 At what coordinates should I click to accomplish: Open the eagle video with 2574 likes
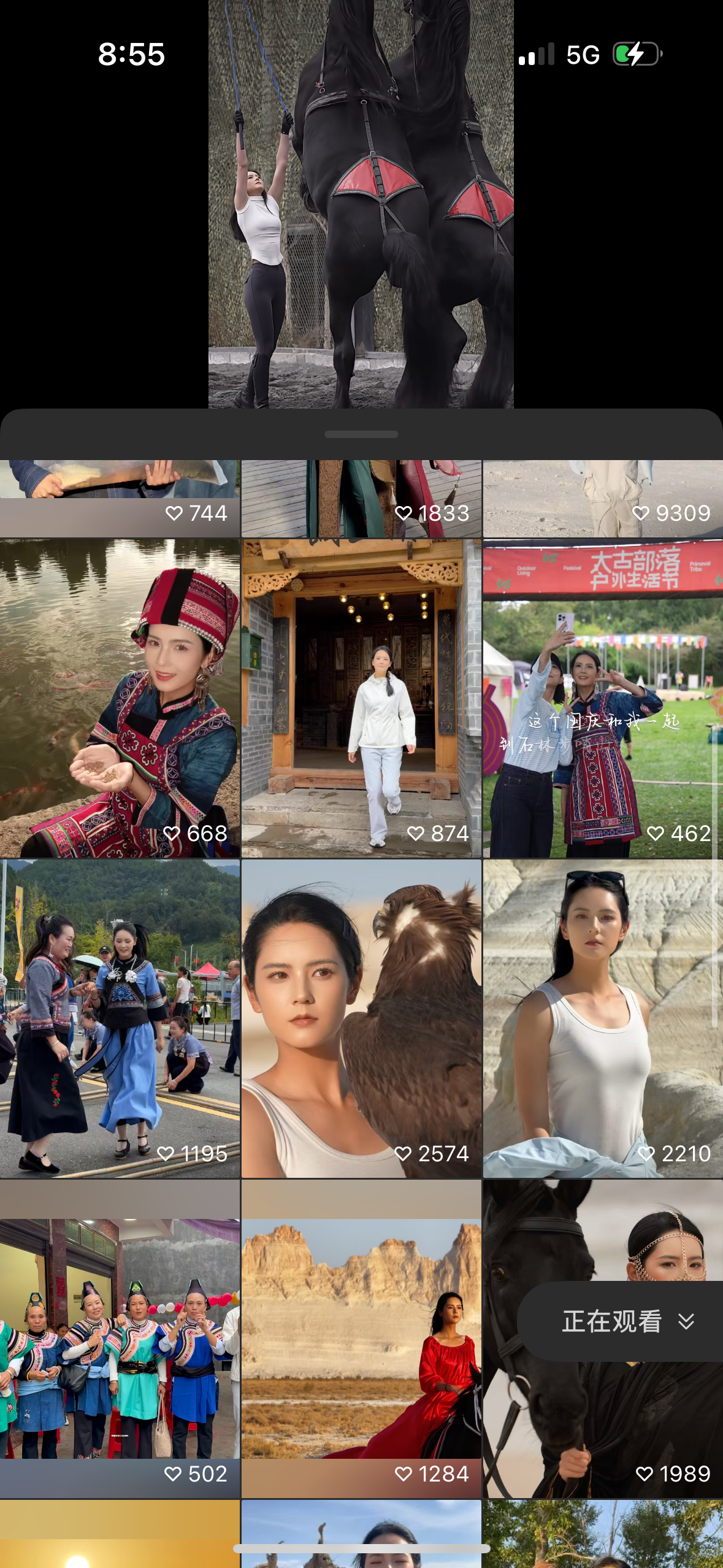click(361, 1018)
